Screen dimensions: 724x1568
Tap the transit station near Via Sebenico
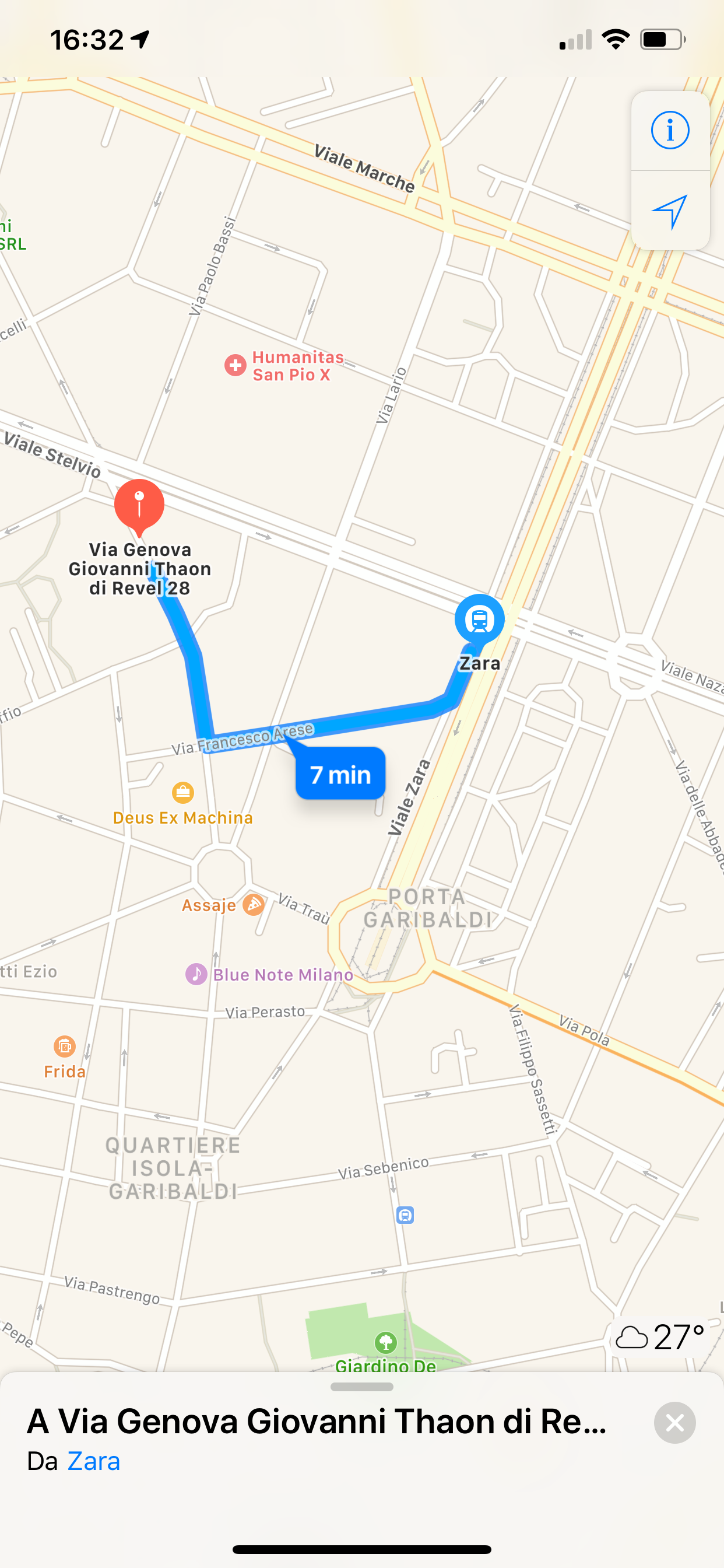405,1216
